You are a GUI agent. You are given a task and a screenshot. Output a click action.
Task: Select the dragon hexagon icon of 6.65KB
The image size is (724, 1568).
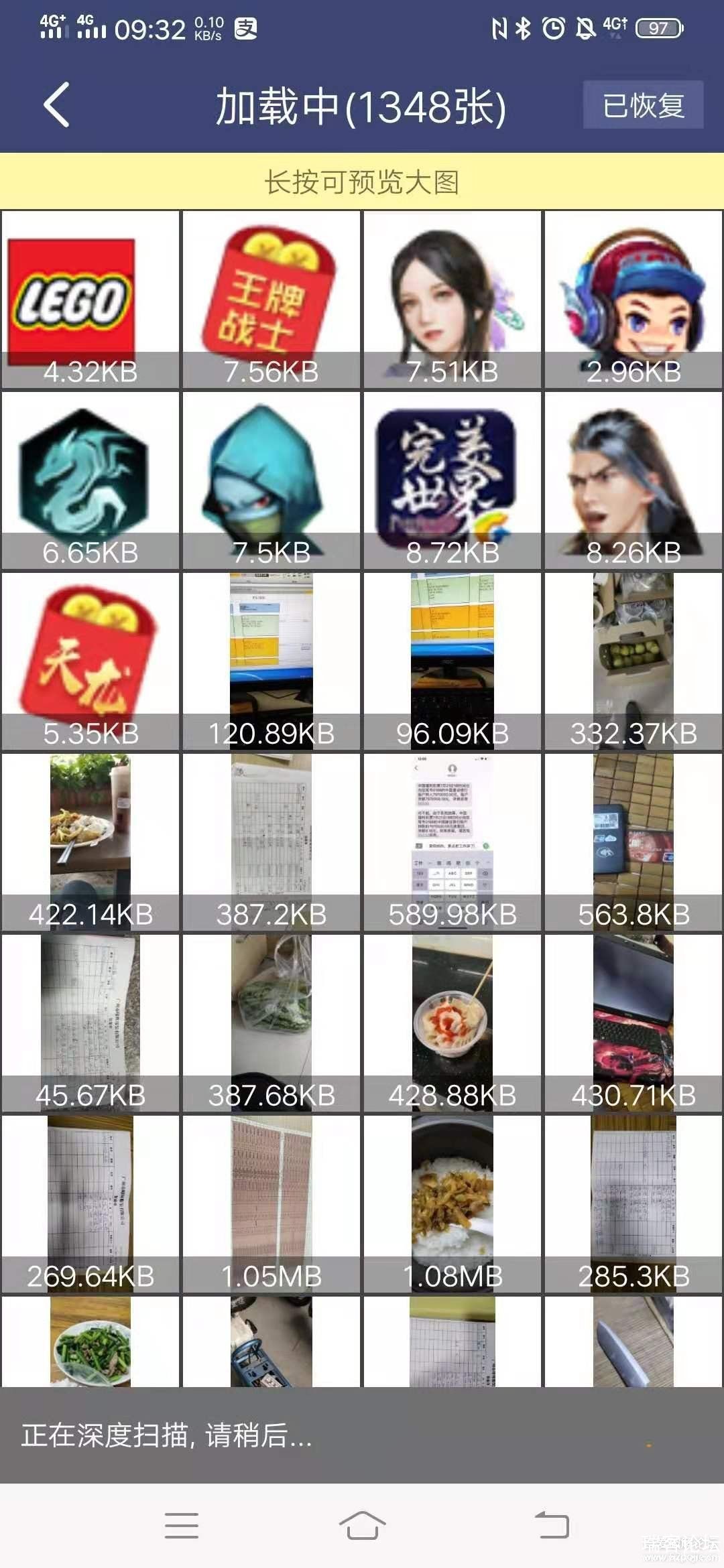coord(90,480)
